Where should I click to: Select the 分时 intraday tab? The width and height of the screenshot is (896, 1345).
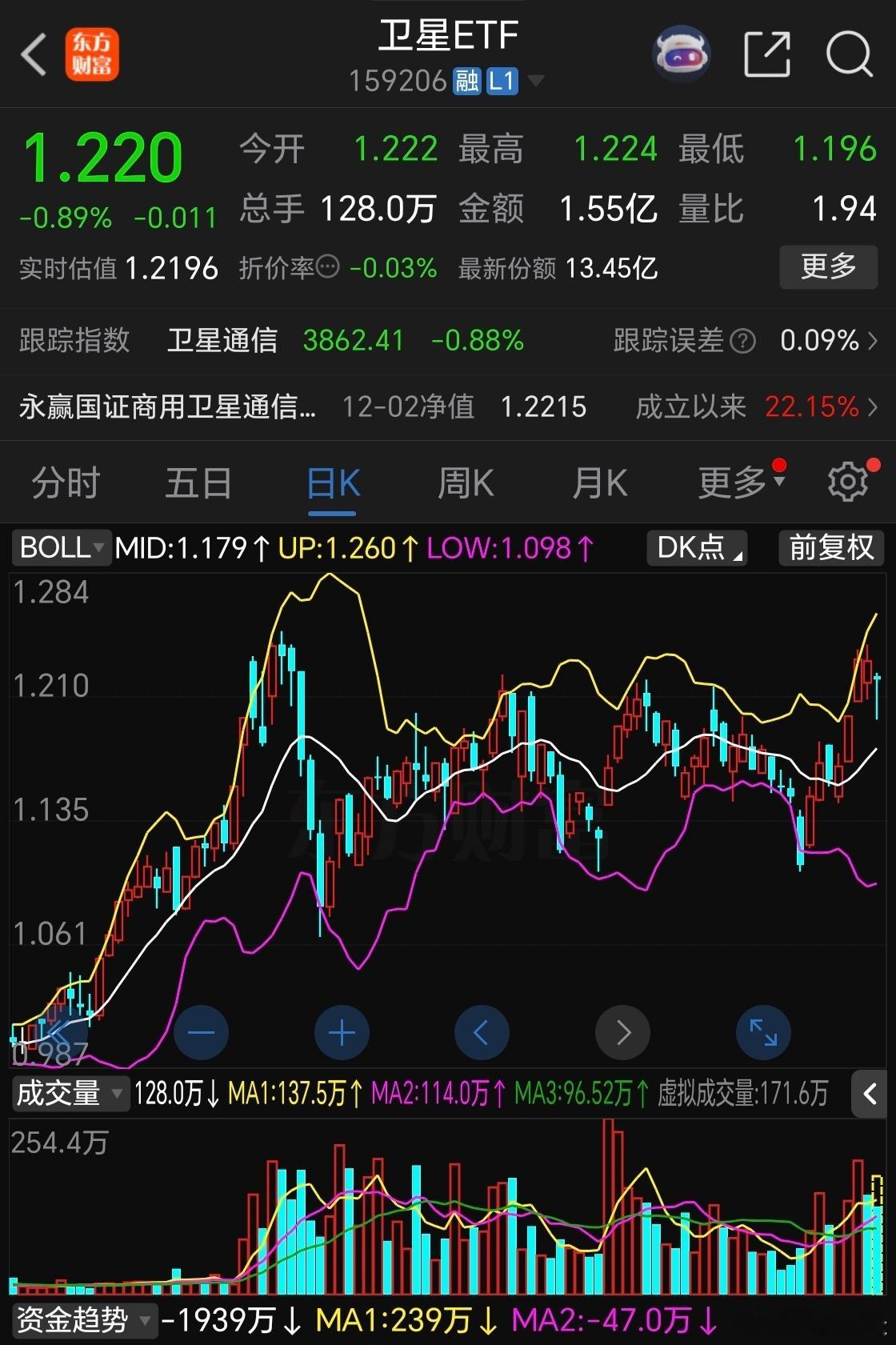[64, 483]
